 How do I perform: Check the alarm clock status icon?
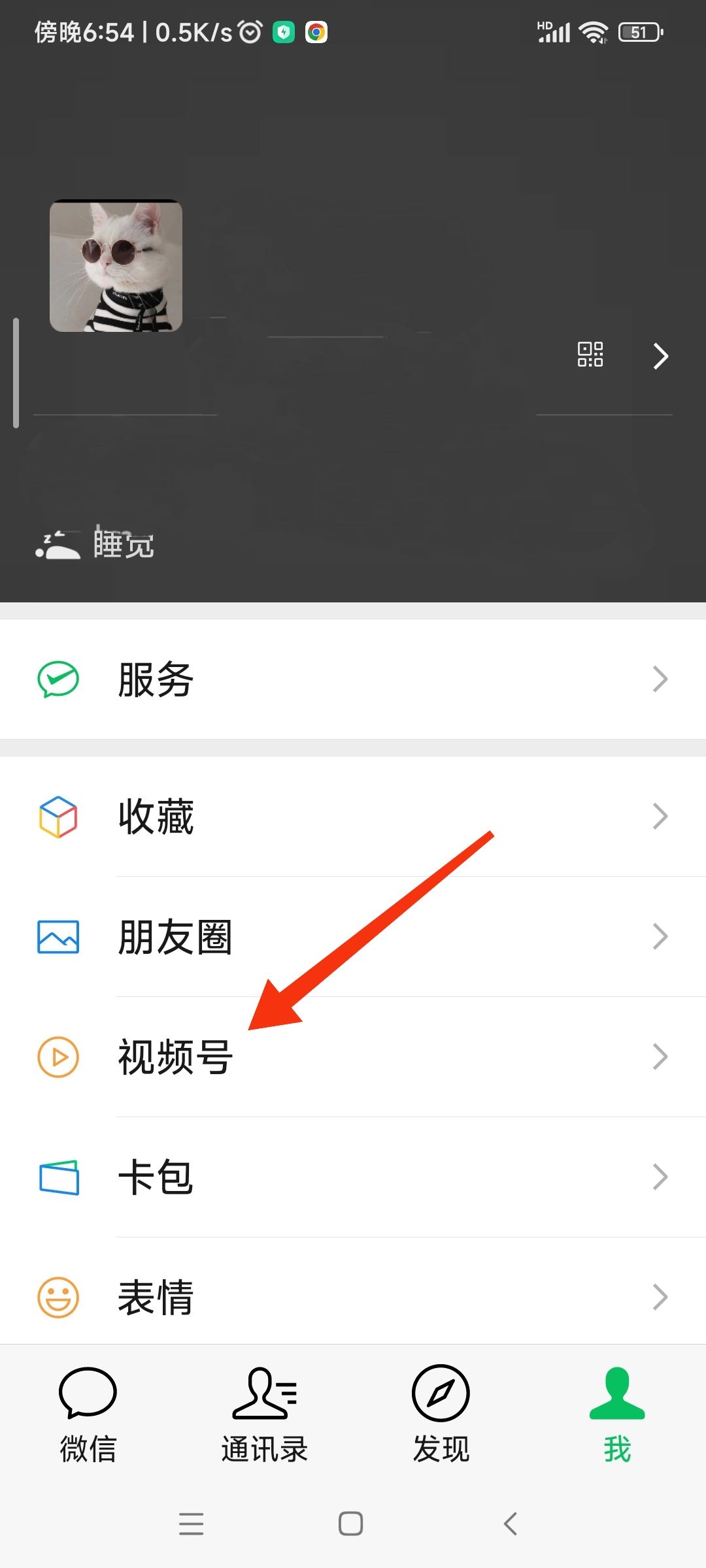point(249,30)
